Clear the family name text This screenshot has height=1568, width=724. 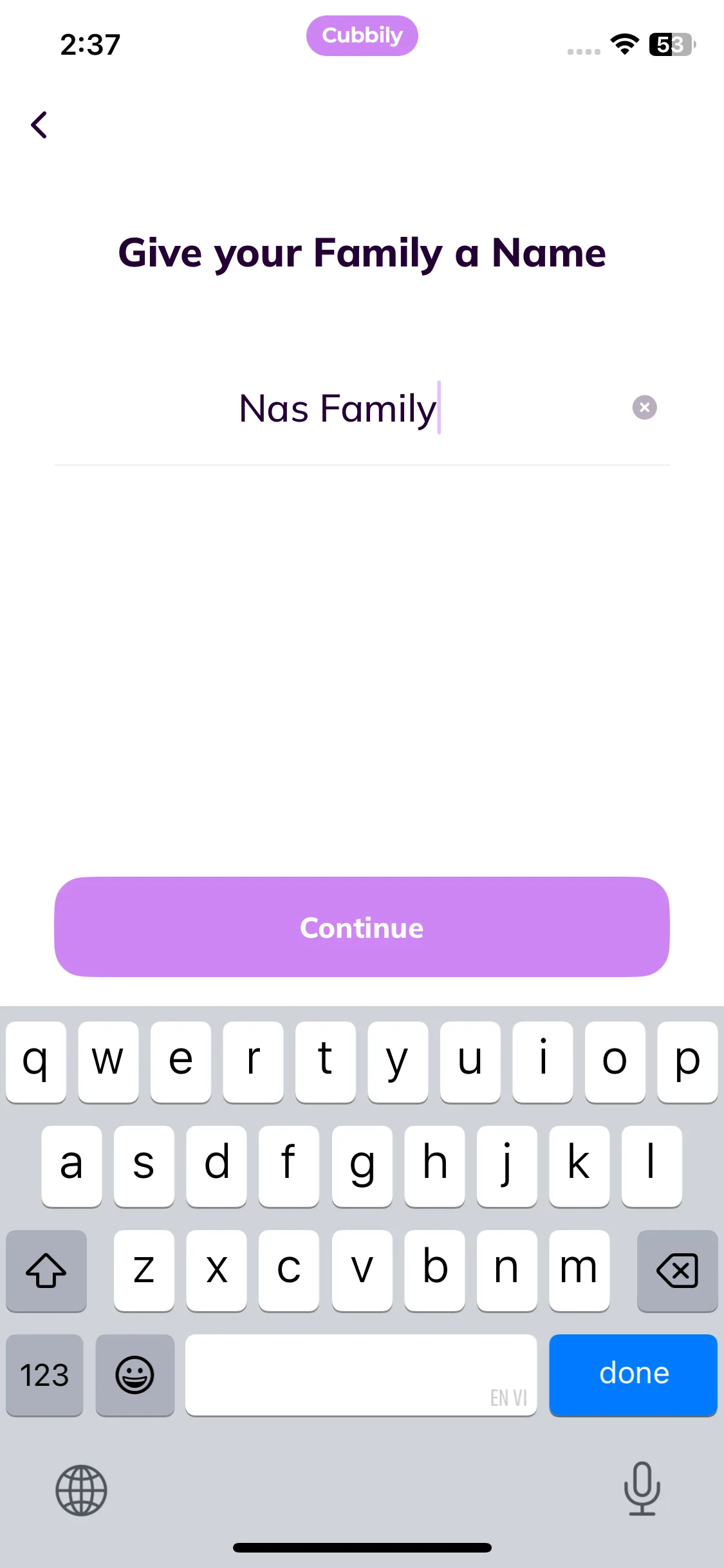[x=644, y=407]
